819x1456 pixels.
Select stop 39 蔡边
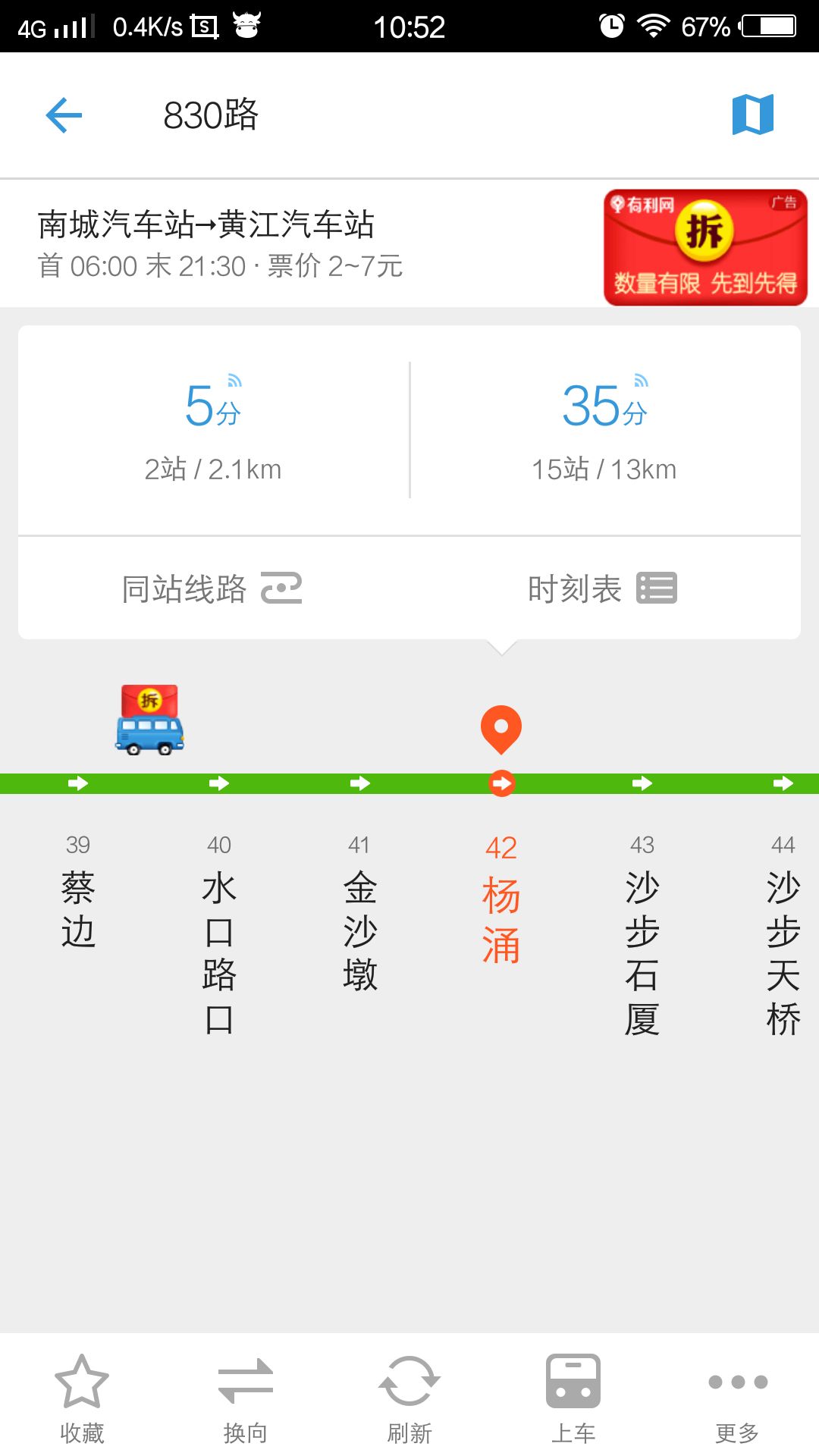pos(78,895)
